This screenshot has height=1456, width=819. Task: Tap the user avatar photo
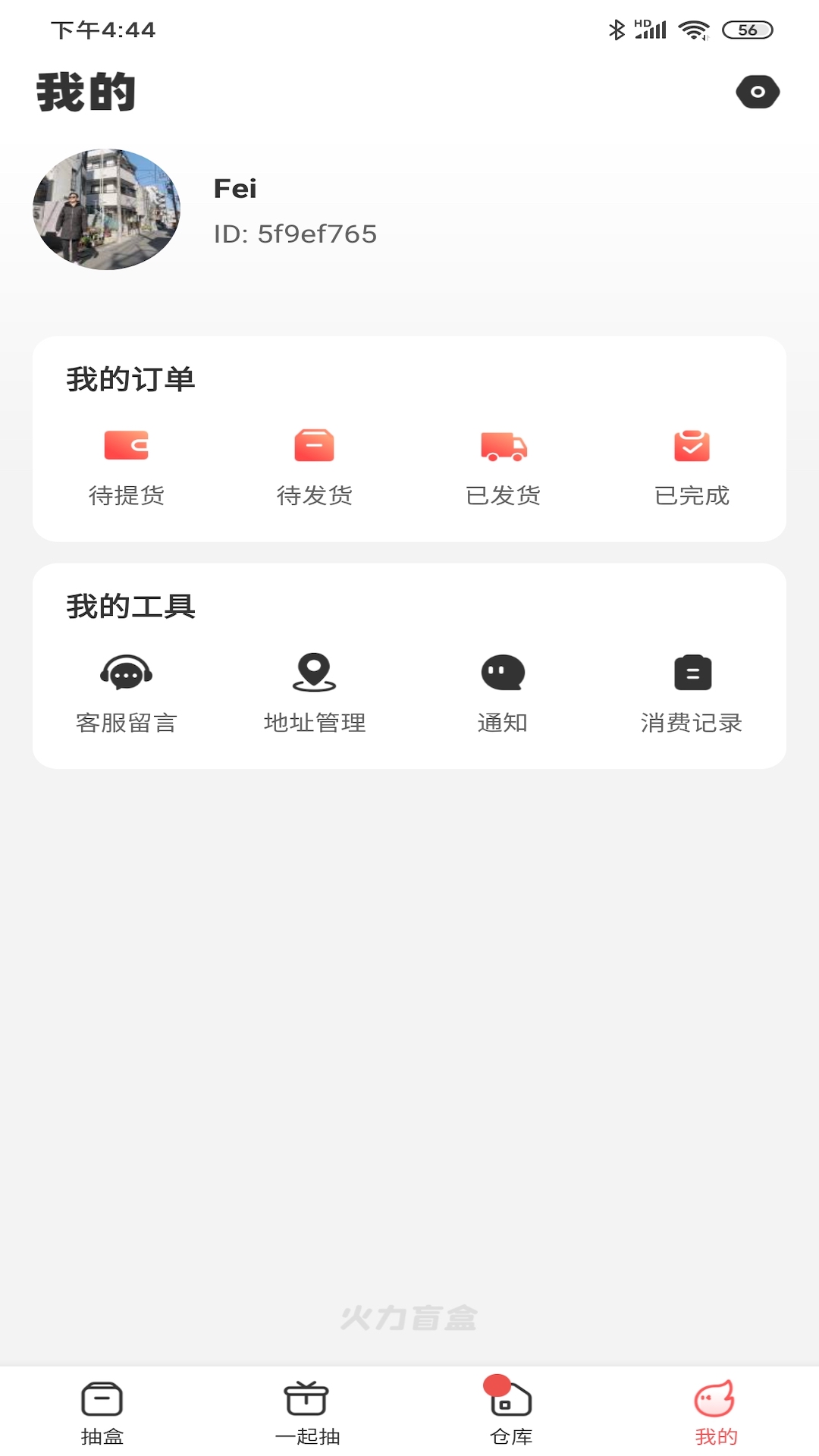tap(107, 209)
